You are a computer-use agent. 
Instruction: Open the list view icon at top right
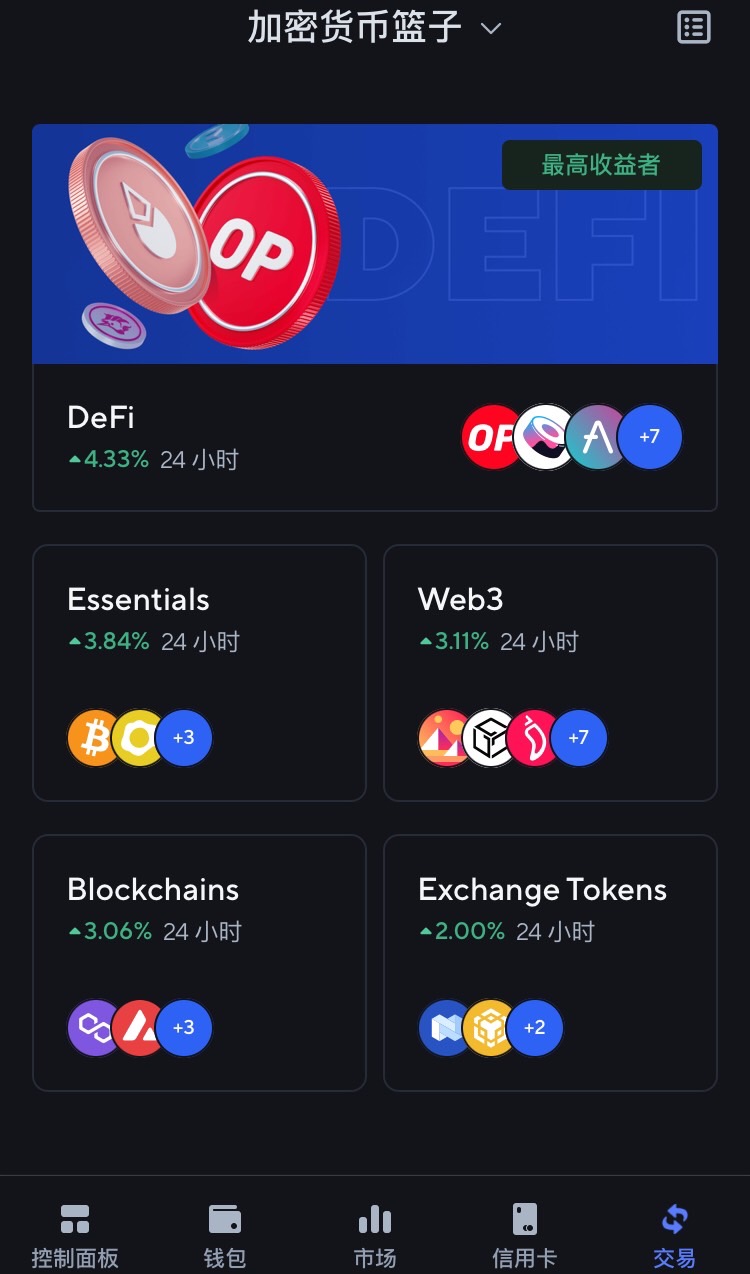click(x=693, y=27)
